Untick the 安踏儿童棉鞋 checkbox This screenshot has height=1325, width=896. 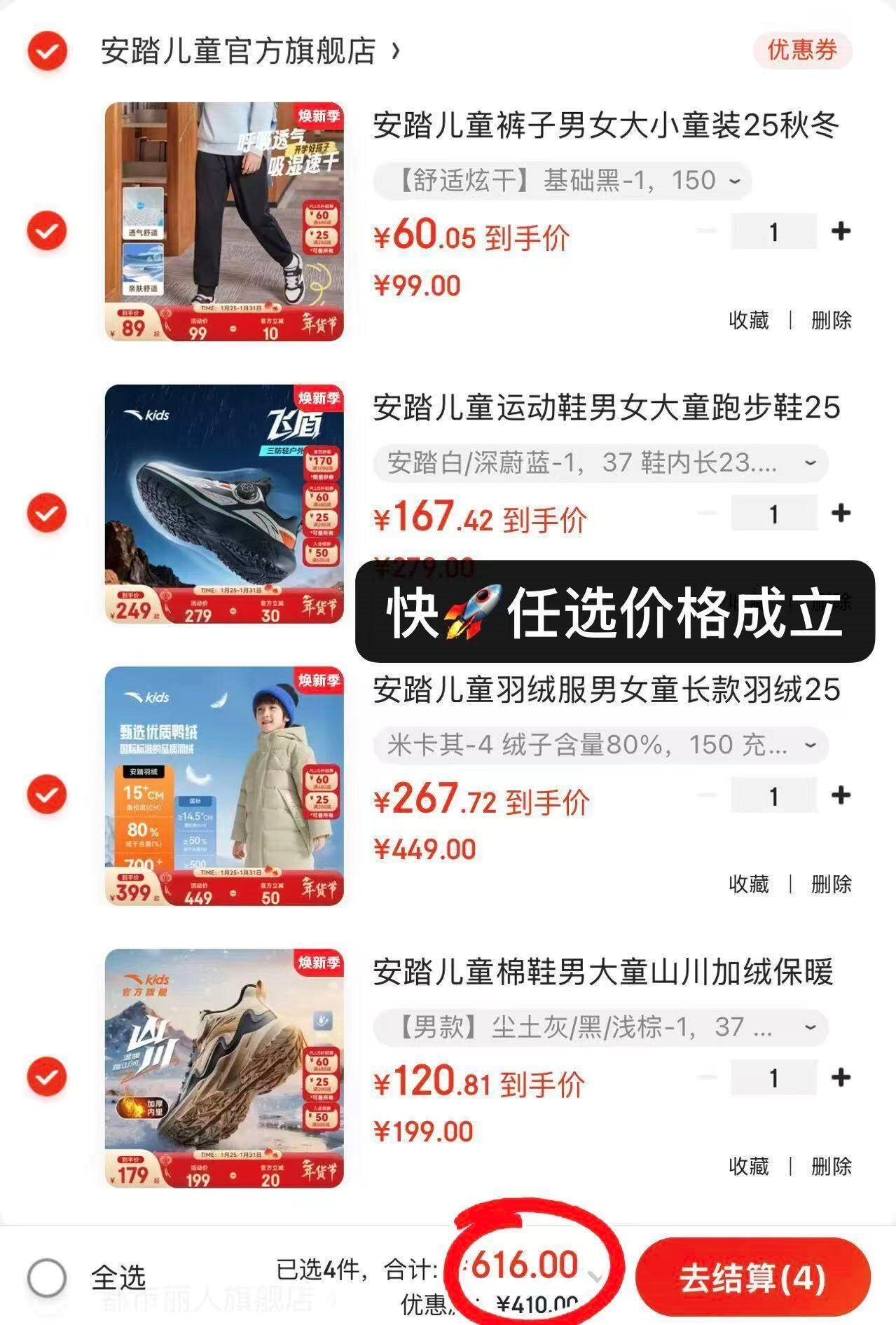(x=47, y=1077)
